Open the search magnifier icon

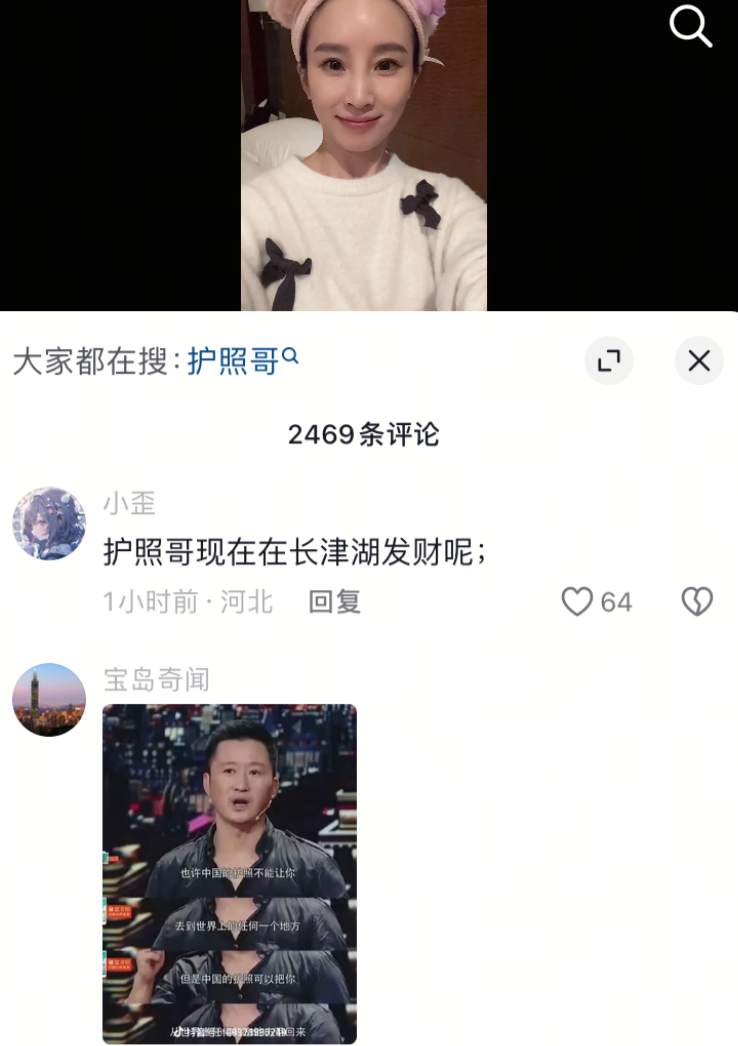690,25
